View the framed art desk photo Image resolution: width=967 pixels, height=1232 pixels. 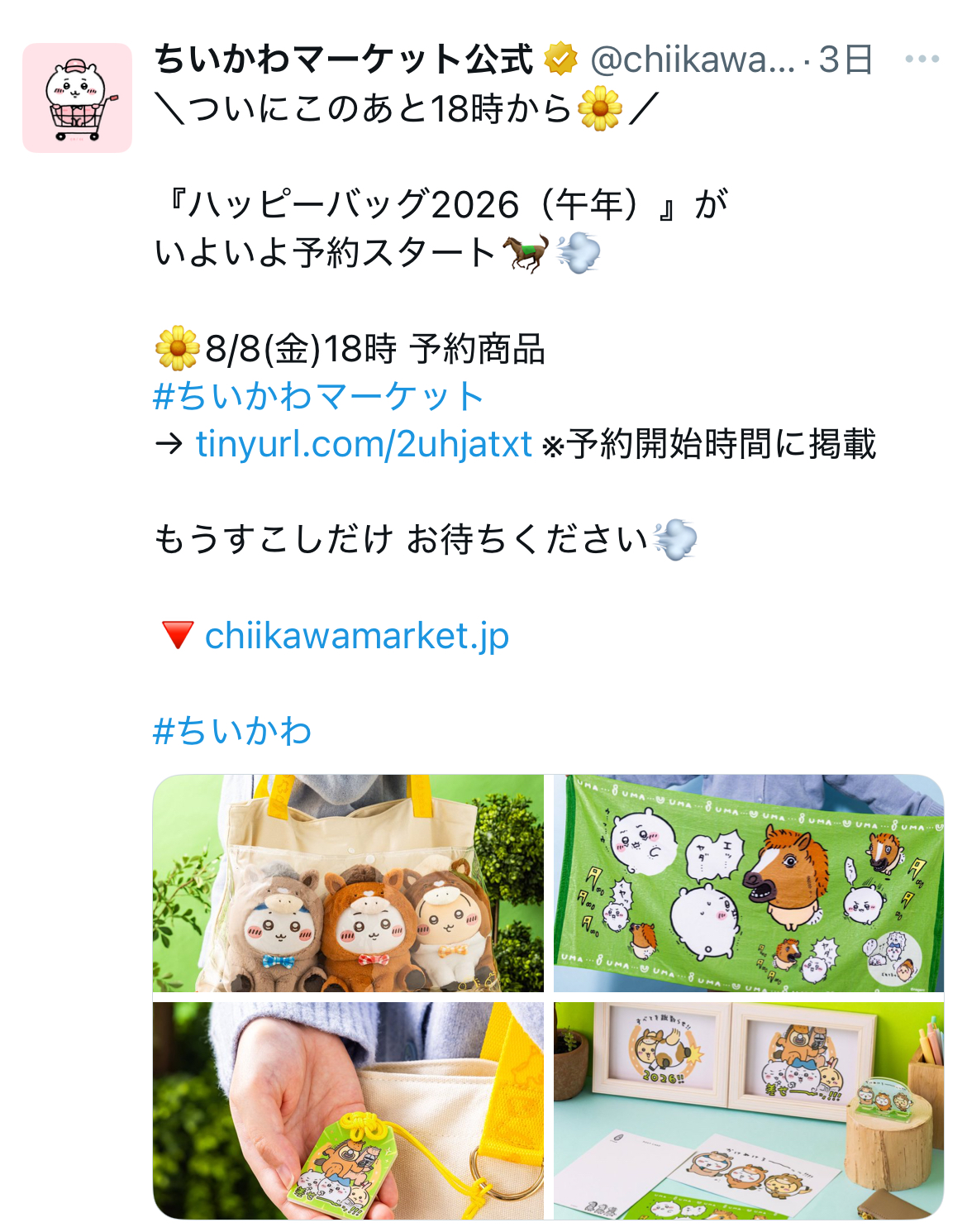click(748, 1110)
